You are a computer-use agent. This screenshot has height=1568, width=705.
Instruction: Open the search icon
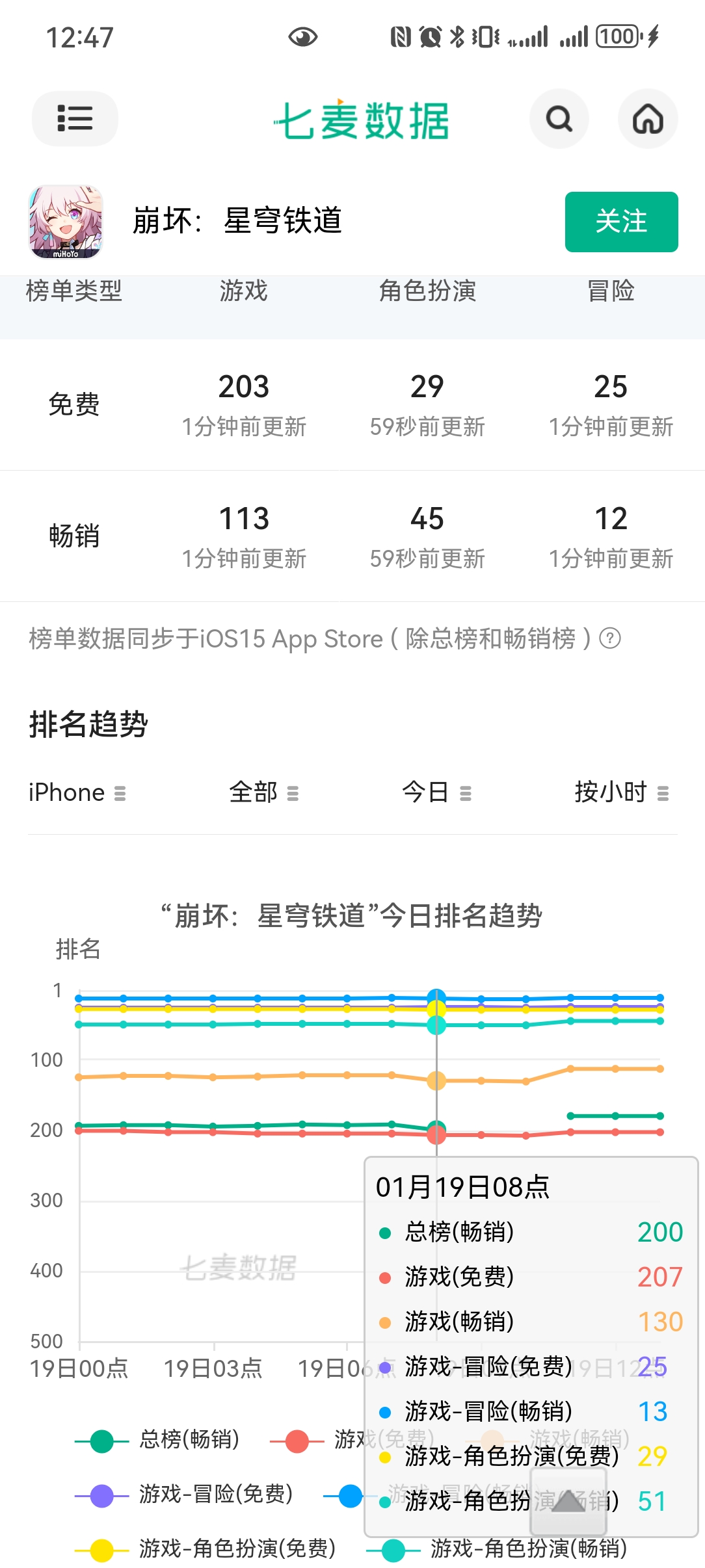(x=559, y=118)
